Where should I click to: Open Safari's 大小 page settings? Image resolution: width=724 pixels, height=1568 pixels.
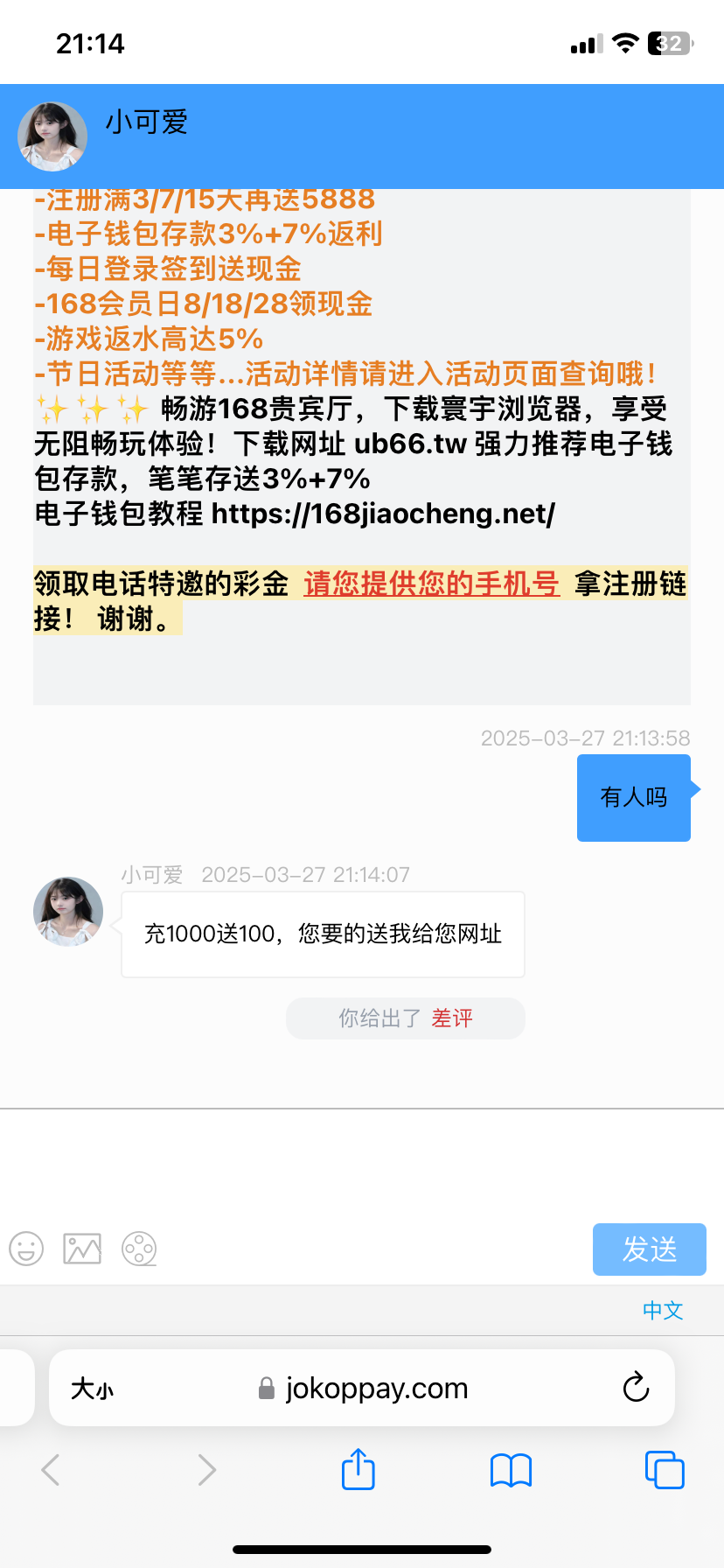[92, 1389]
